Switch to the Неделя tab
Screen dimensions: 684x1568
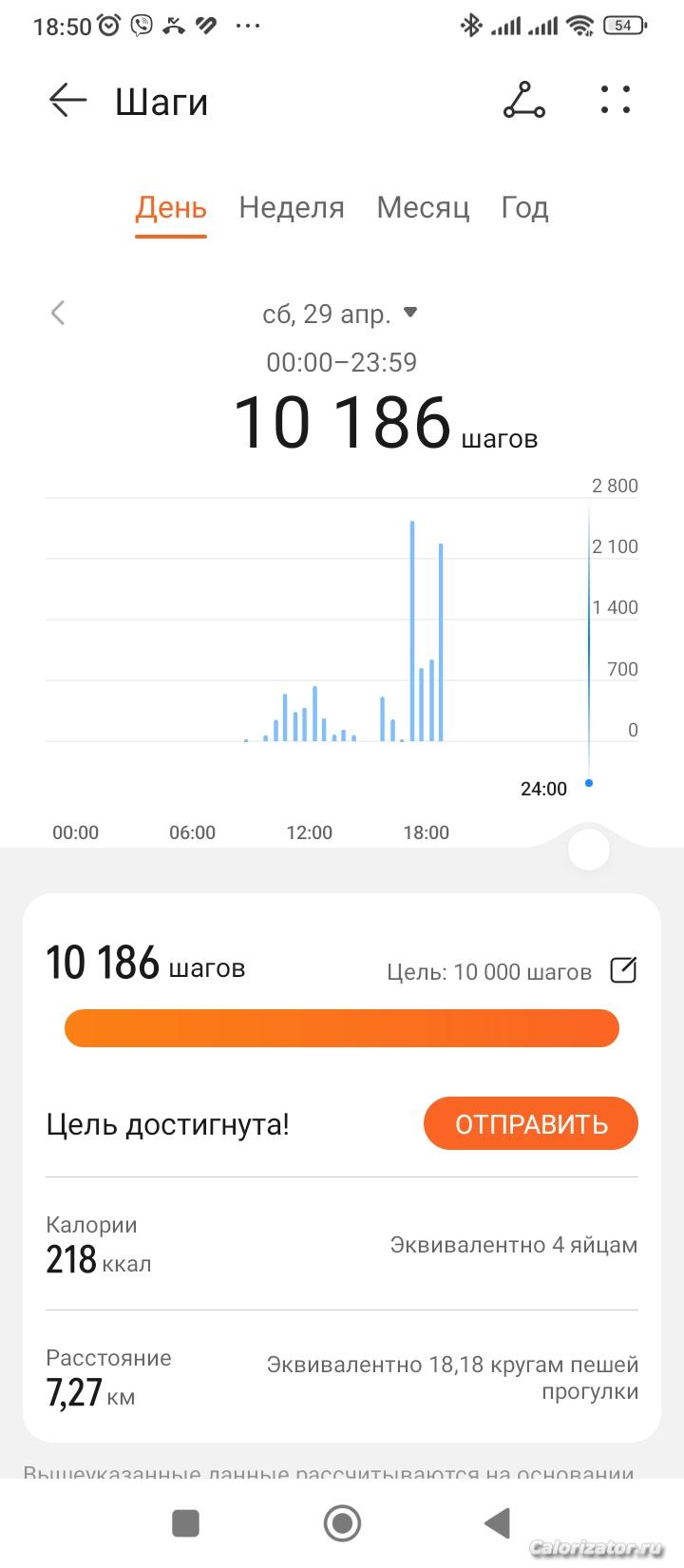pos(292,207)
